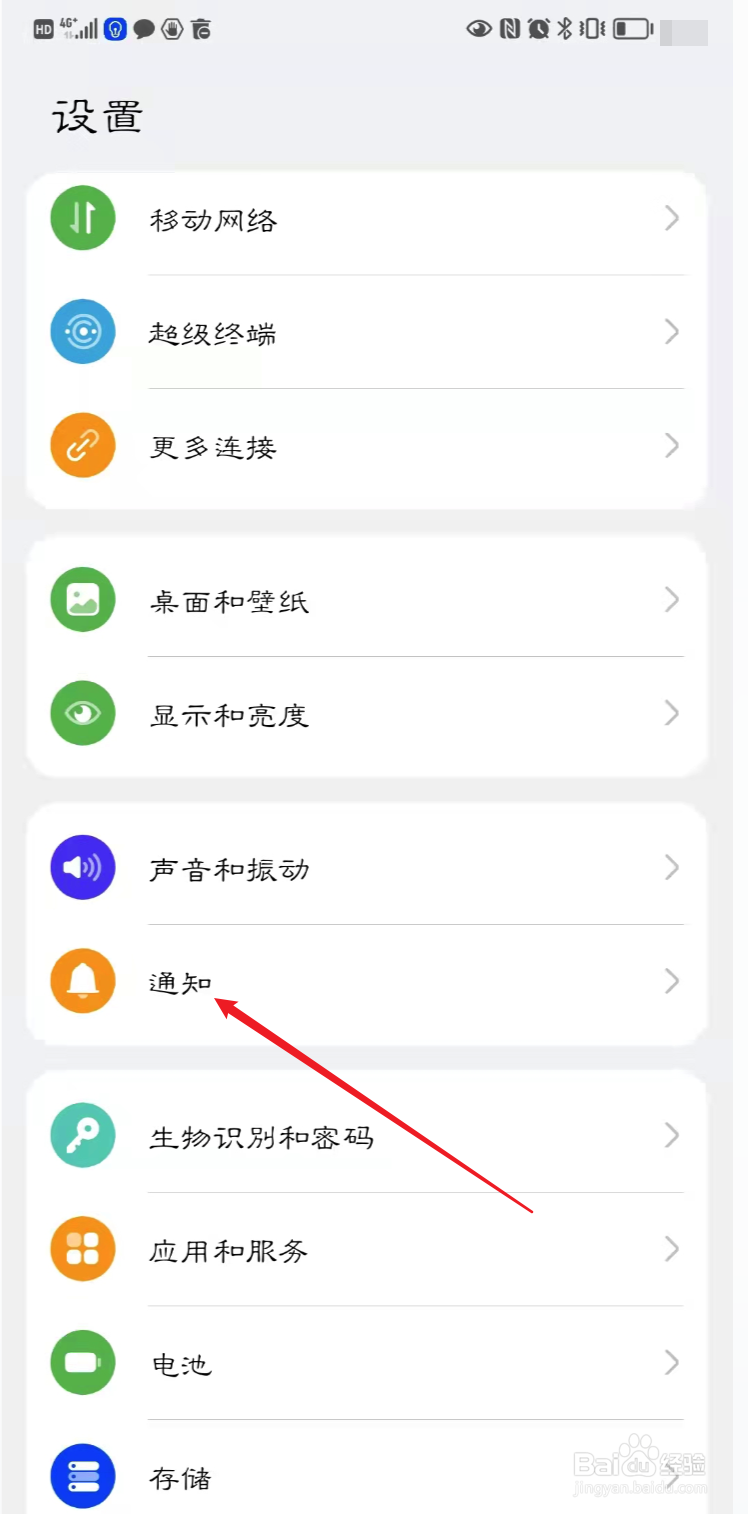Tap the battery level indicator in status bar
748x1514 pixels.
point(633,29)
